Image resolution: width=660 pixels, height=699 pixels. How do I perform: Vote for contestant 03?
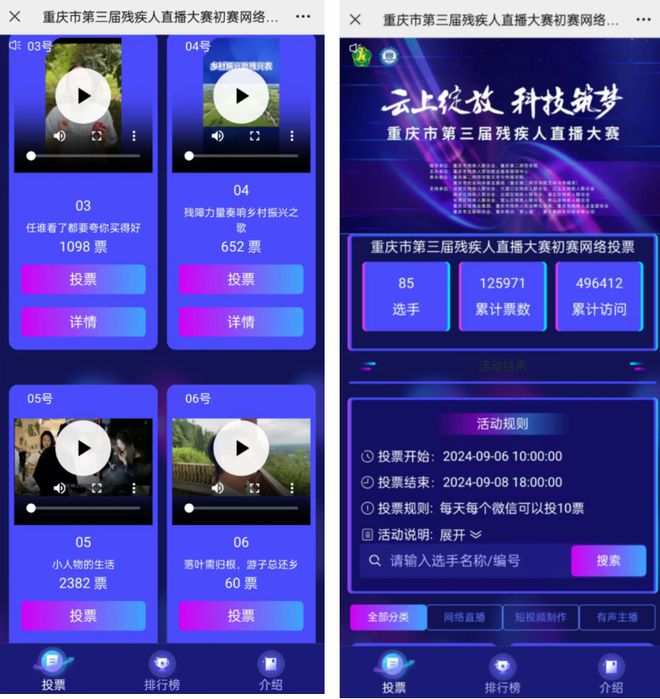click(83, 279)
